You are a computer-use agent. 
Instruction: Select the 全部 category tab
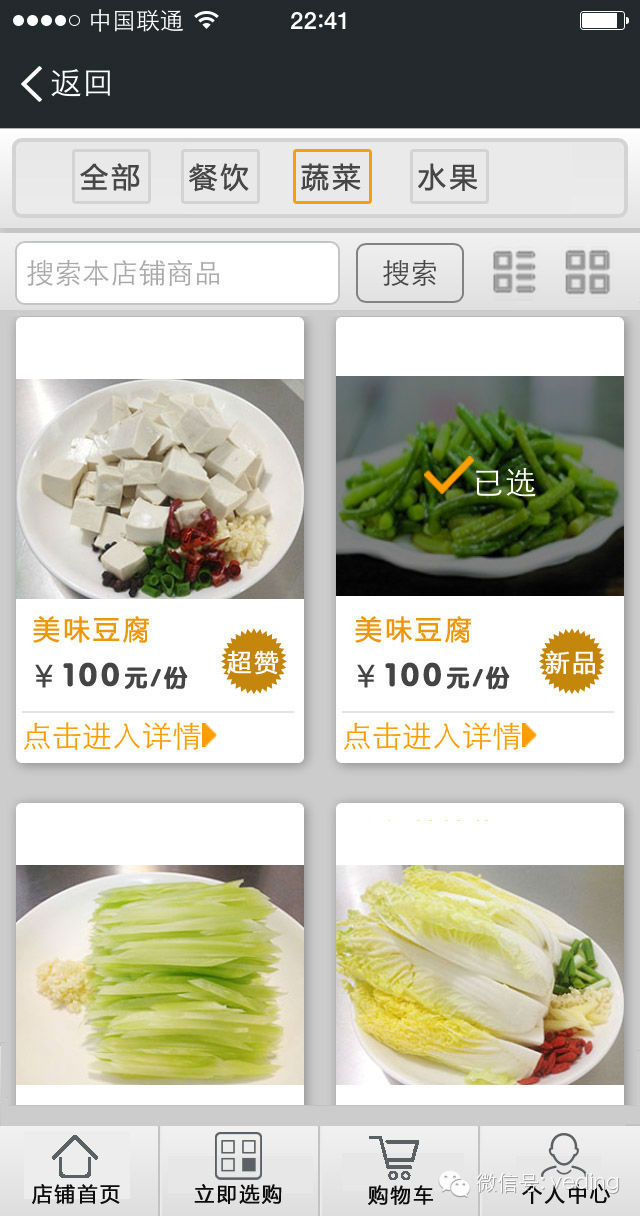pos(111,177)
